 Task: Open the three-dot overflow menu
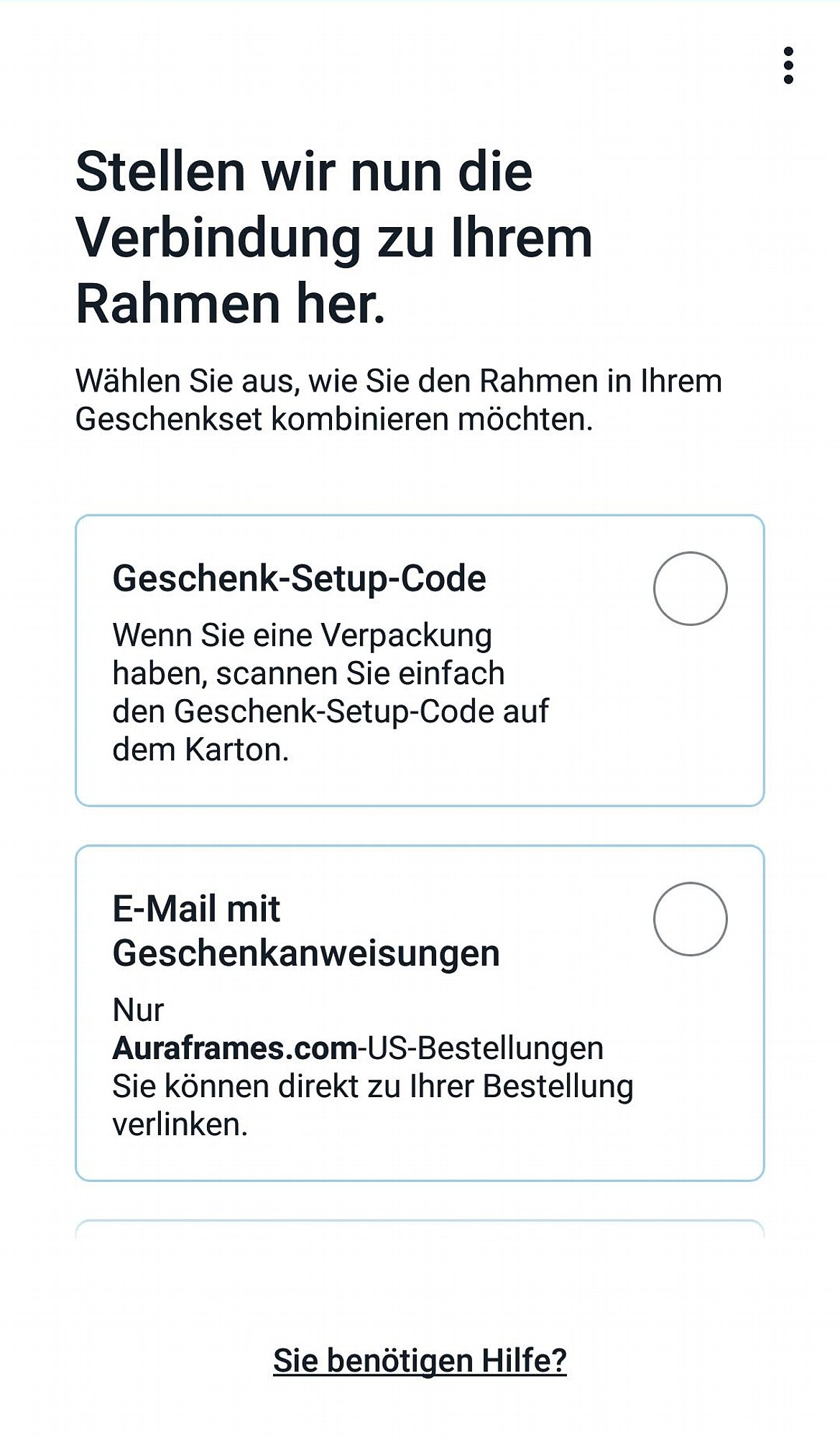(x=788, y=65)
